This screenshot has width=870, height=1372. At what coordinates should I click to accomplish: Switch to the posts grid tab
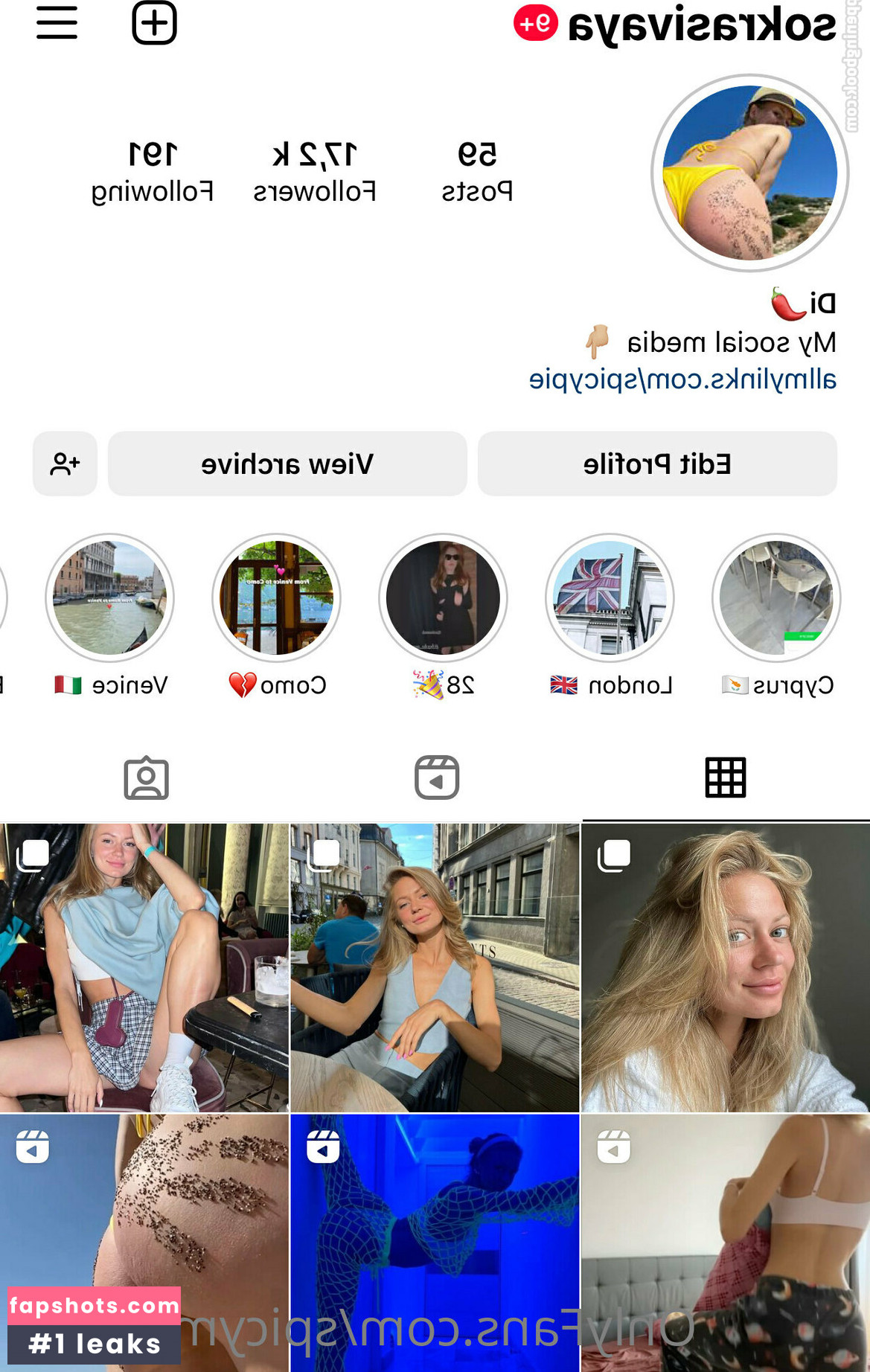coord(726,778)
